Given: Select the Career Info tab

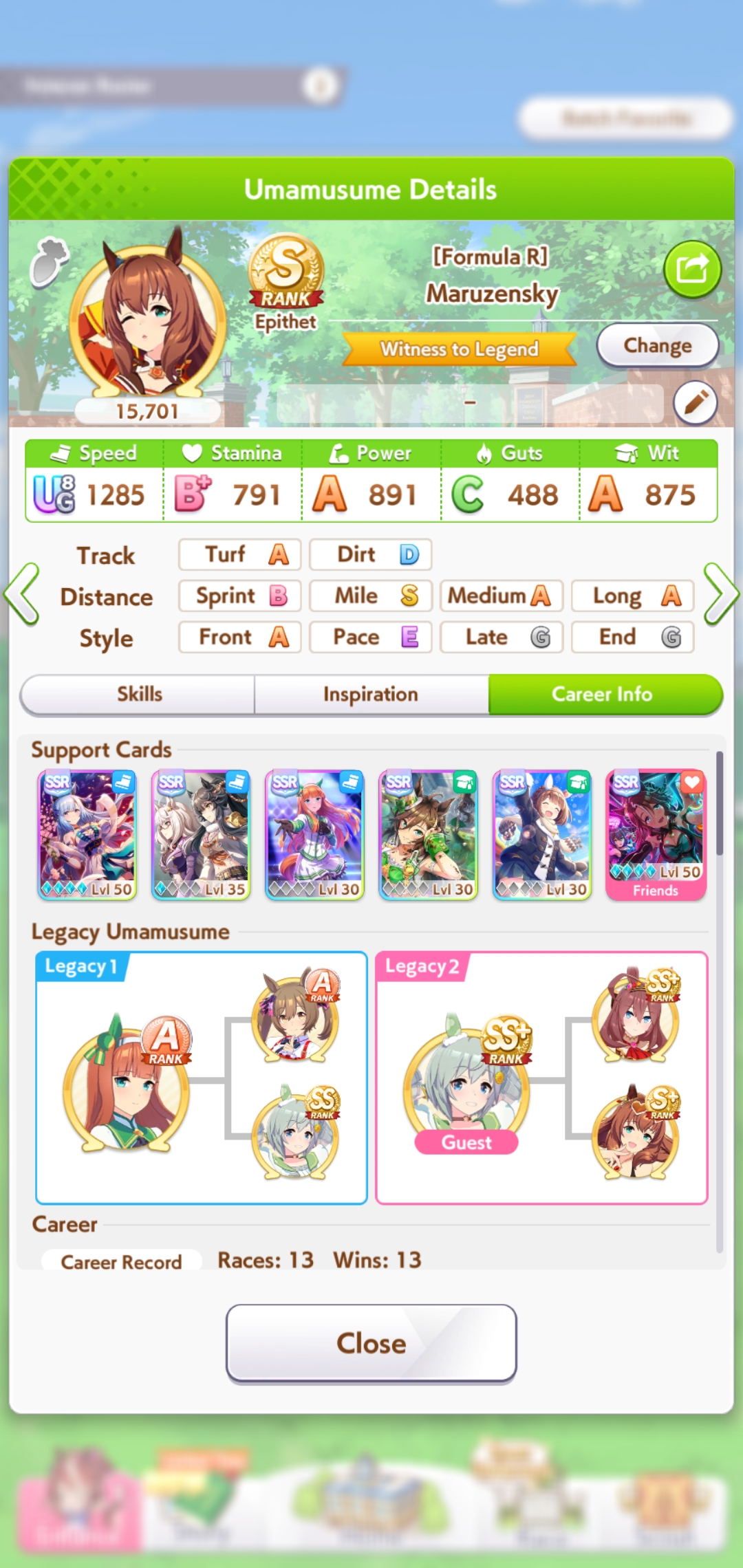Looking at the screenshot, I should [x=604, y=694].
